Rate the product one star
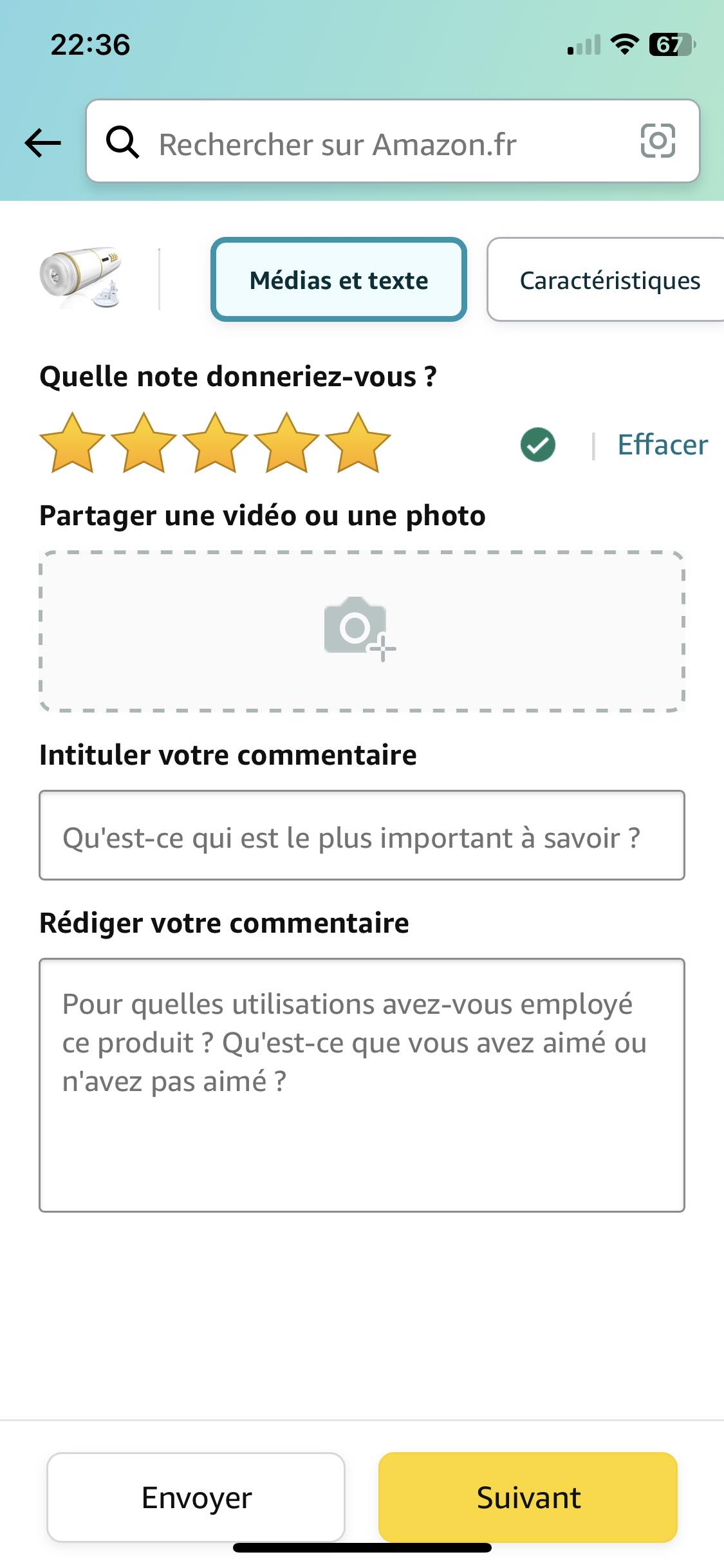This screenshot has height=1568, width=724. pyautogui.click(x=72, y=443)
